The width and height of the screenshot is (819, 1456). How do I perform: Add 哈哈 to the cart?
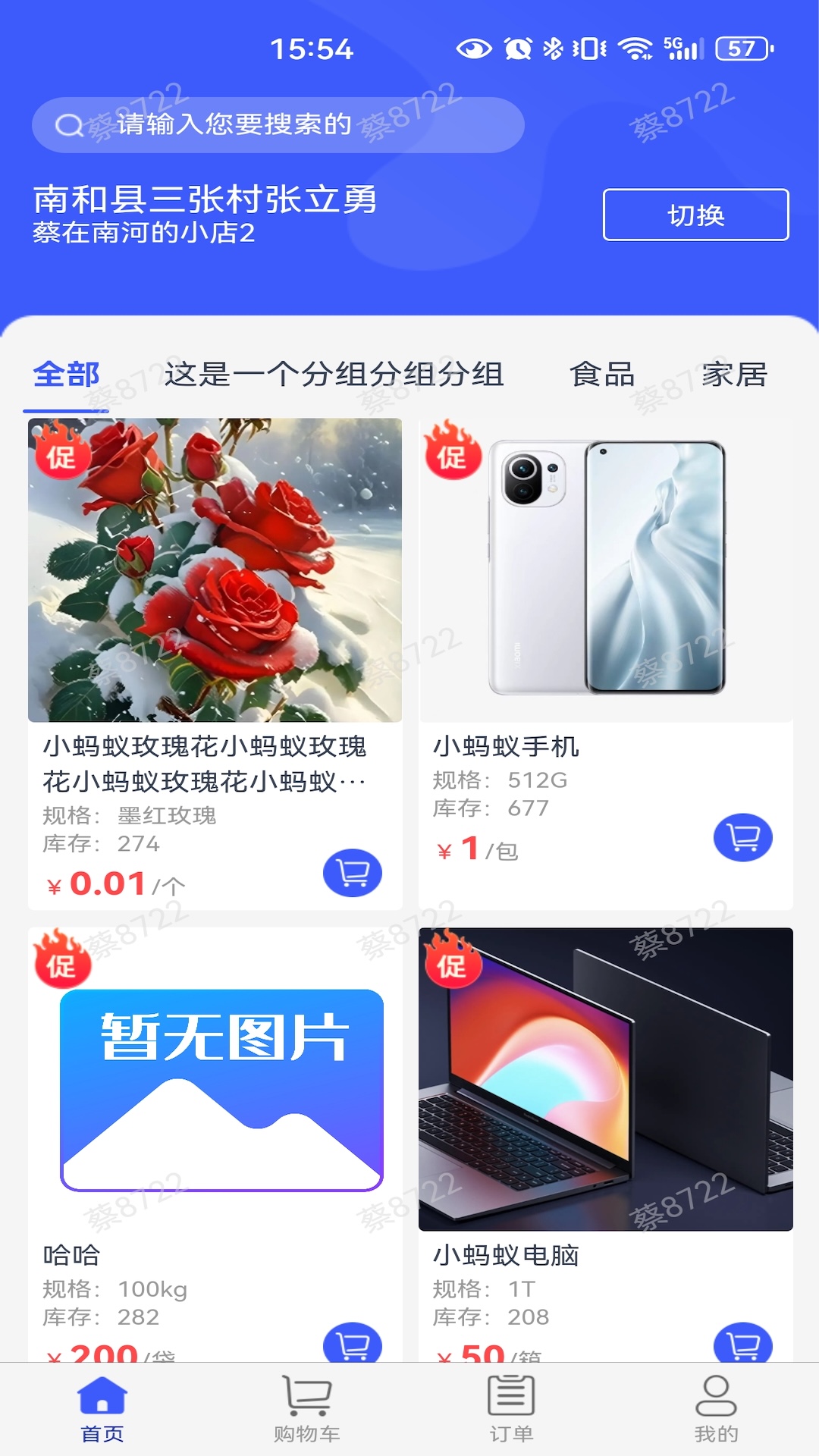(353, 1342)
